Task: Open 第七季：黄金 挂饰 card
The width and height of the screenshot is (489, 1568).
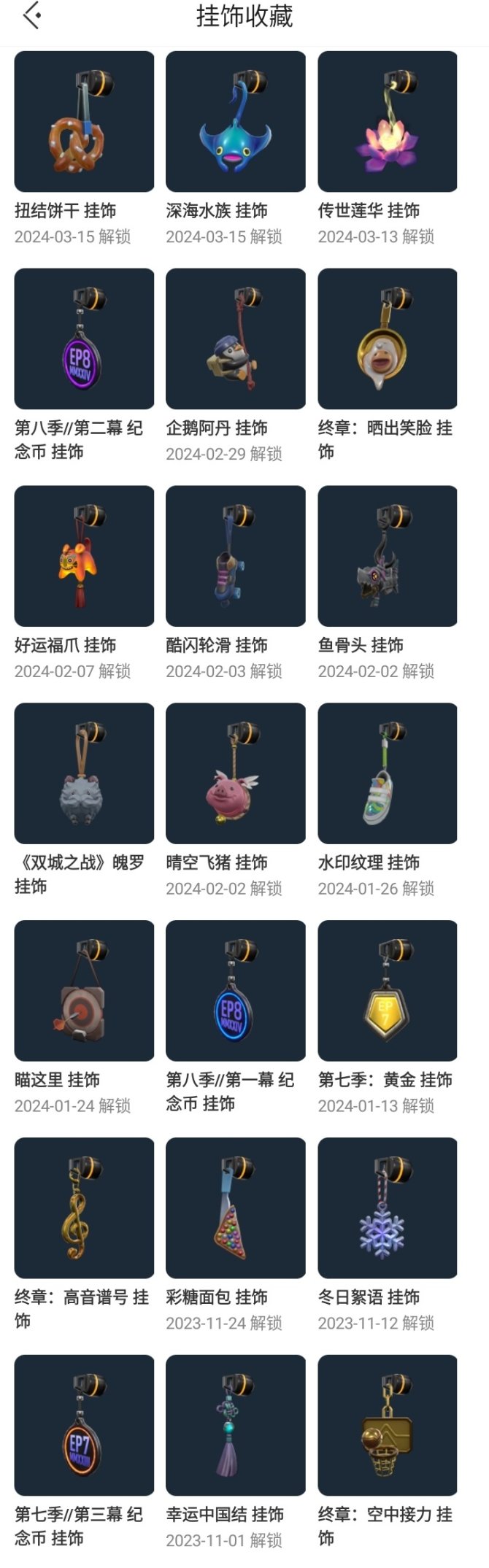Action: 387,991
